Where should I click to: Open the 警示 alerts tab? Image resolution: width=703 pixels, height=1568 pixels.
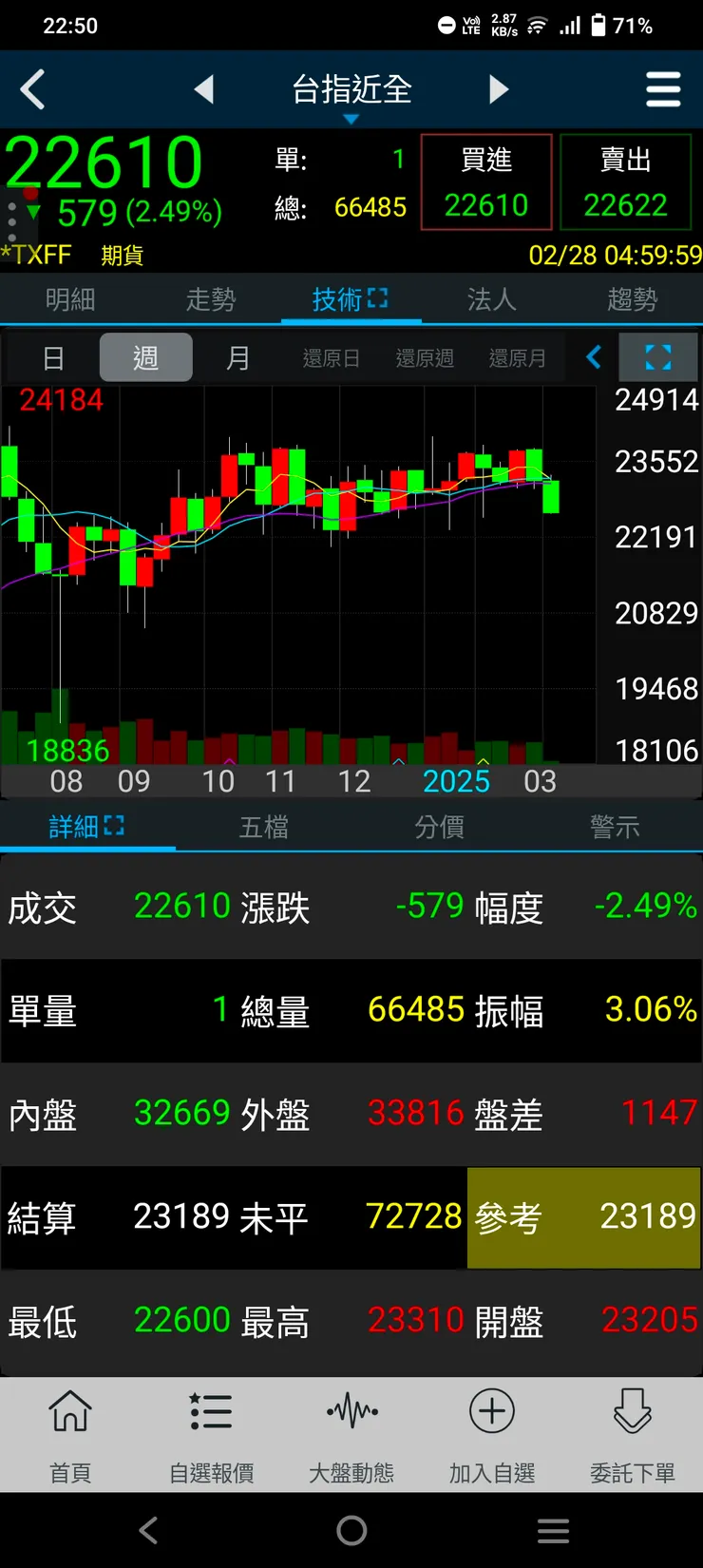tap(615, 827)
